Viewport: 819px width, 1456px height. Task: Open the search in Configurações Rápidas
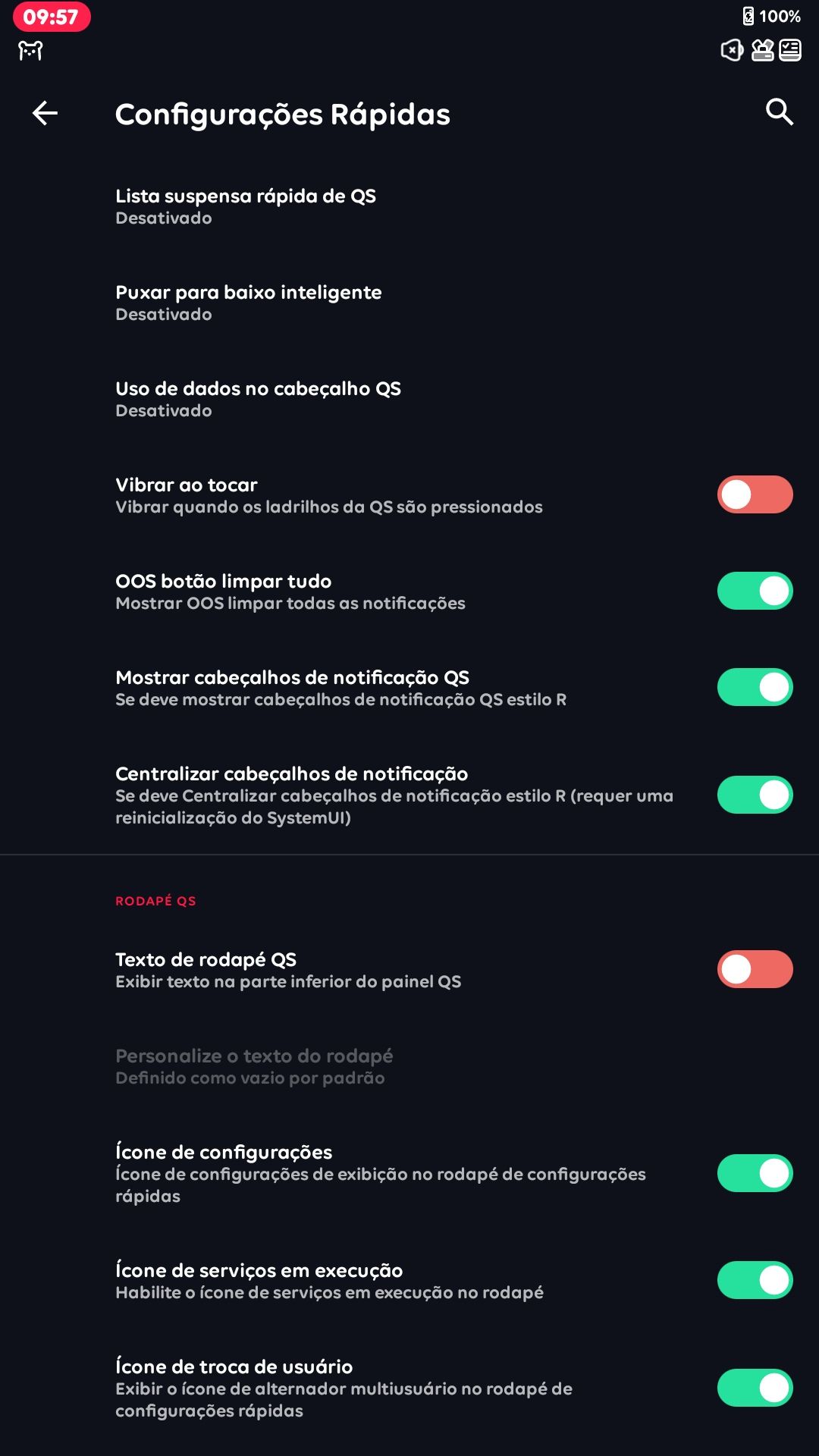point(779,112)
